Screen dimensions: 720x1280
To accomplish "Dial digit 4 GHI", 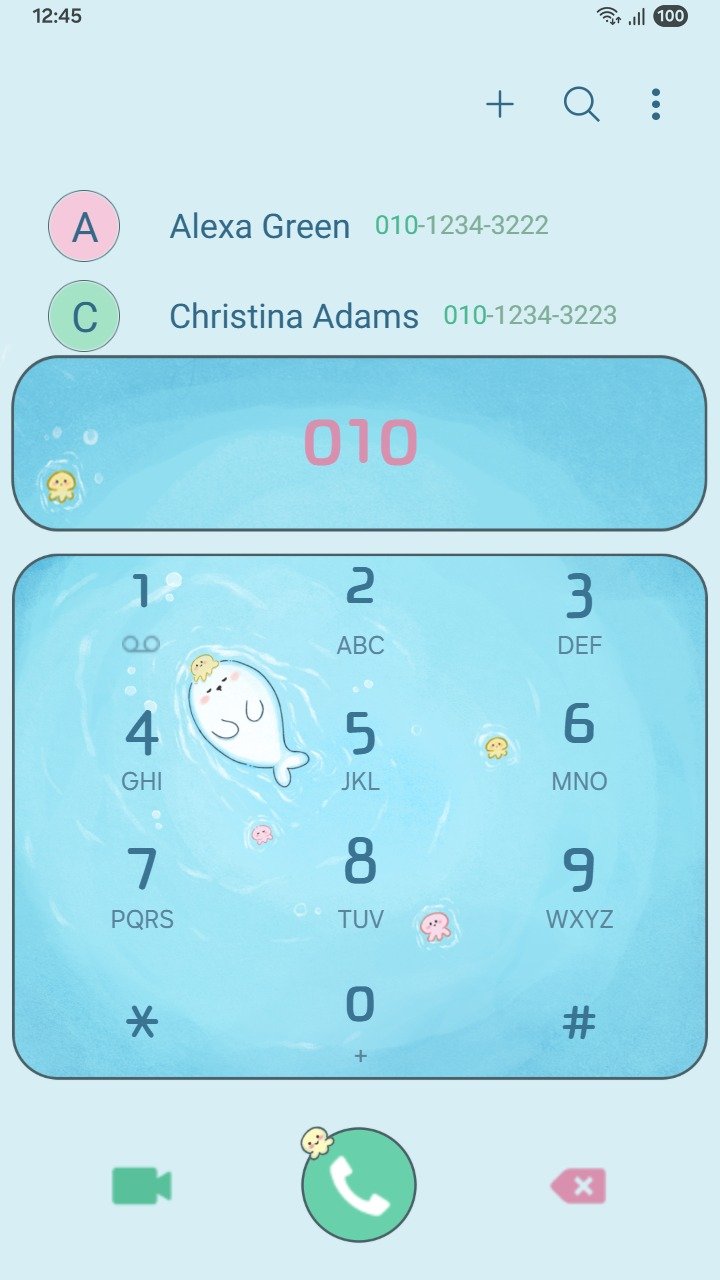I will click(142, 748).
